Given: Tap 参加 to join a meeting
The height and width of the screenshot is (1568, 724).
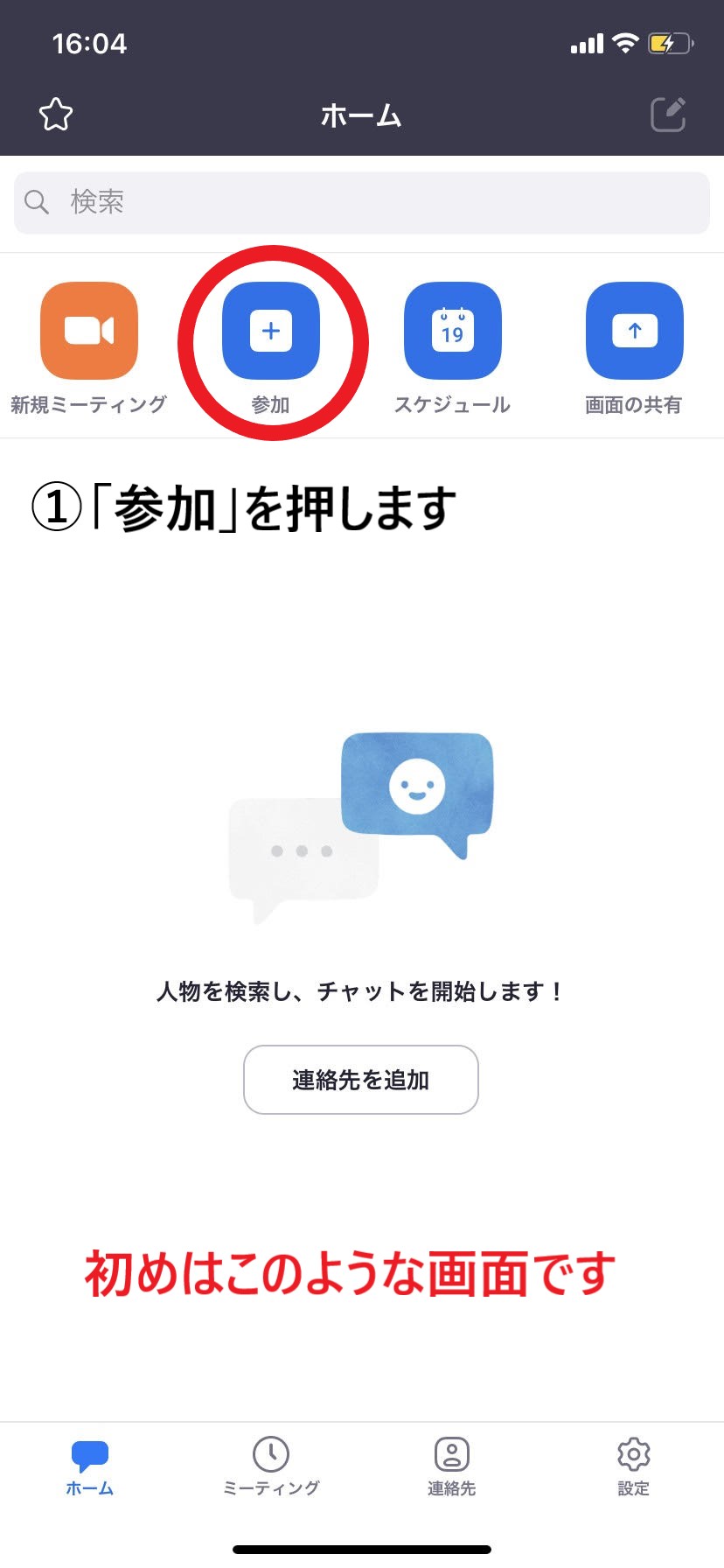Looking at the screenshot, I should (x=271, y=331).
